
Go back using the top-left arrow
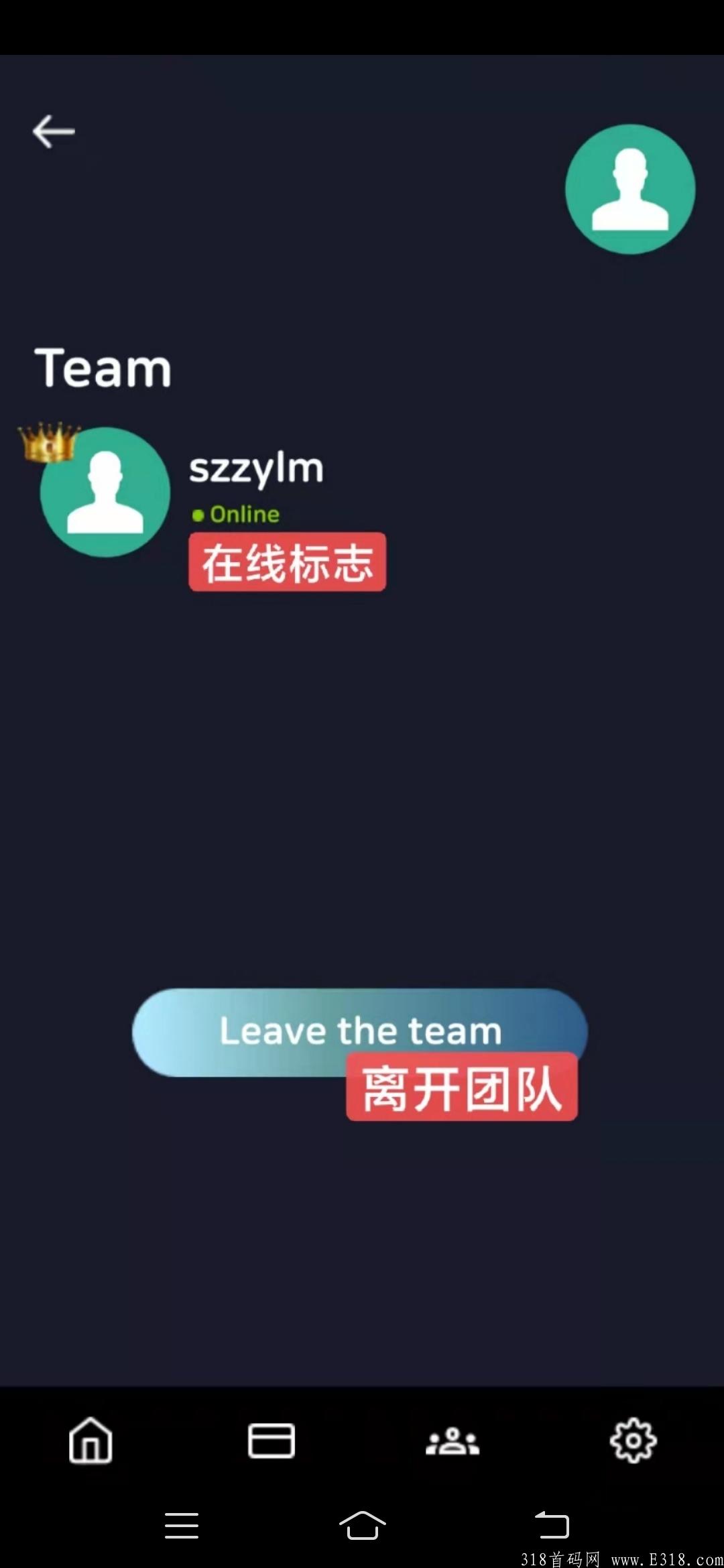[54, 131]
